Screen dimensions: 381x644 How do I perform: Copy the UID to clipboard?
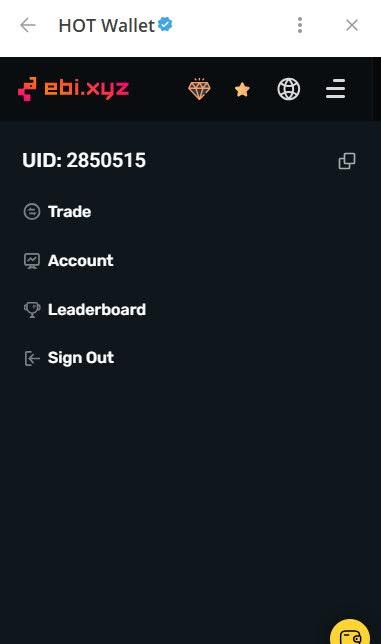point(347,161)
